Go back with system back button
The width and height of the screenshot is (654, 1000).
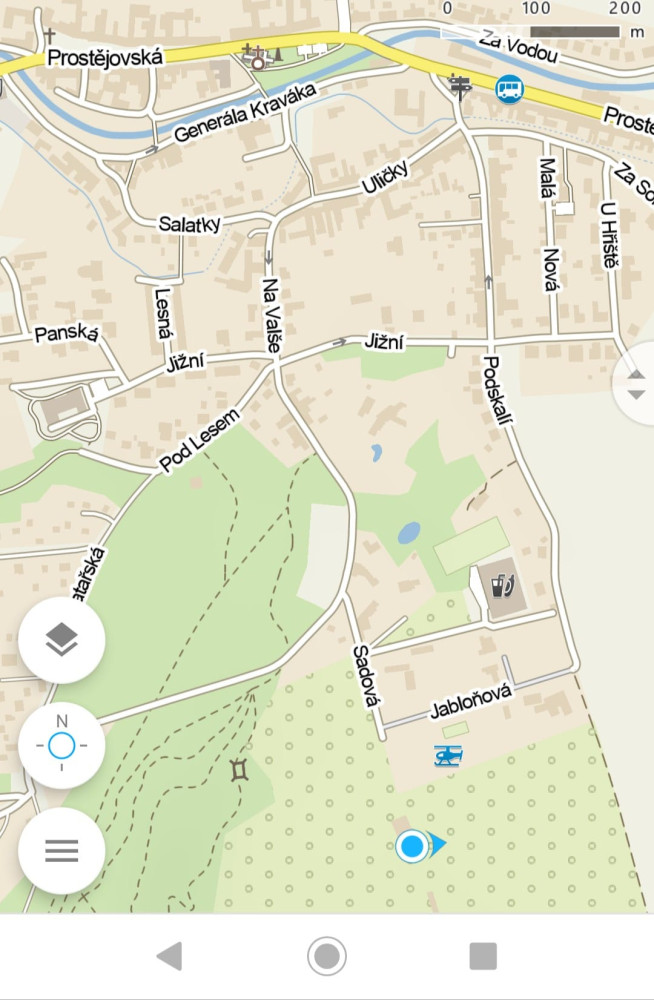(x=170, y=956)
